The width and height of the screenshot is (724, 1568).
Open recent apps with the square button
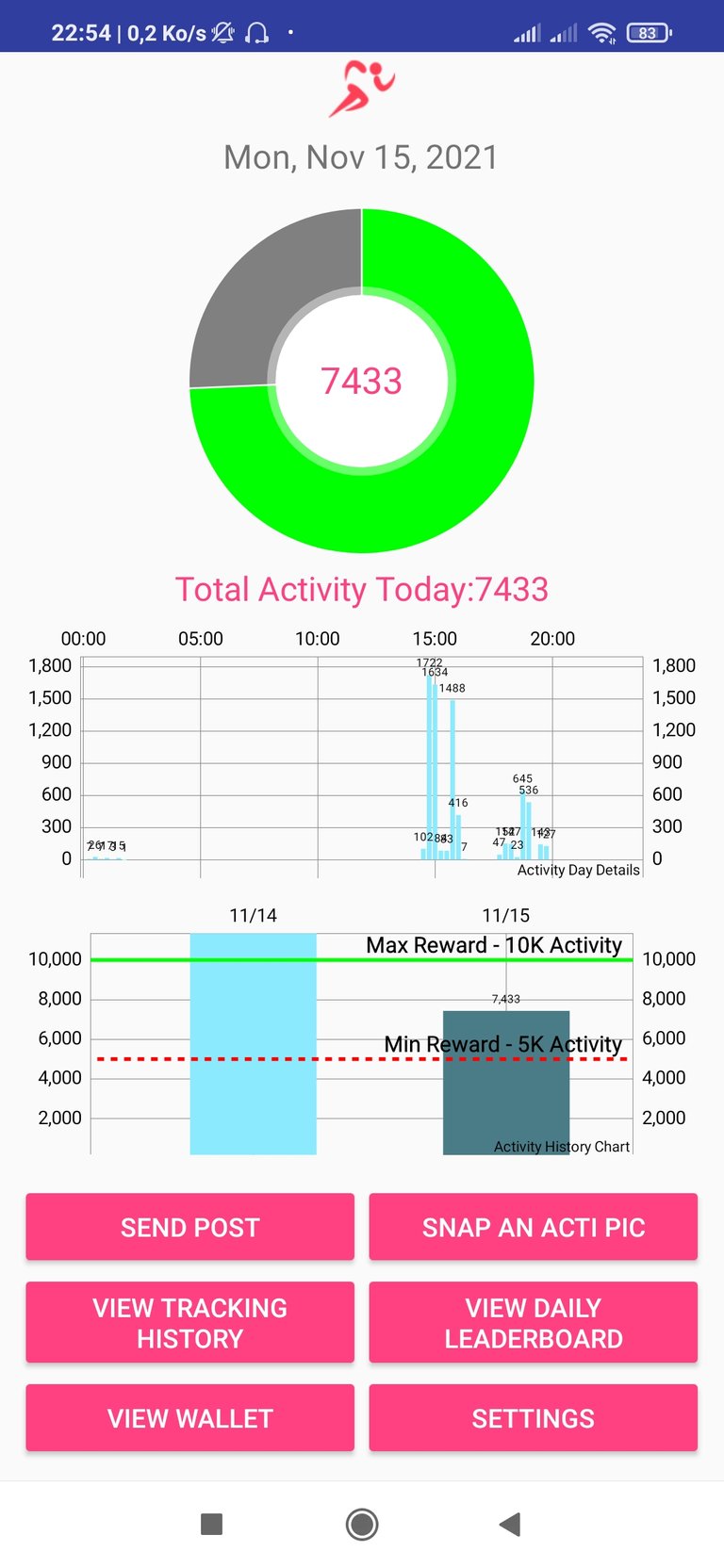(x=212, y=1524)
